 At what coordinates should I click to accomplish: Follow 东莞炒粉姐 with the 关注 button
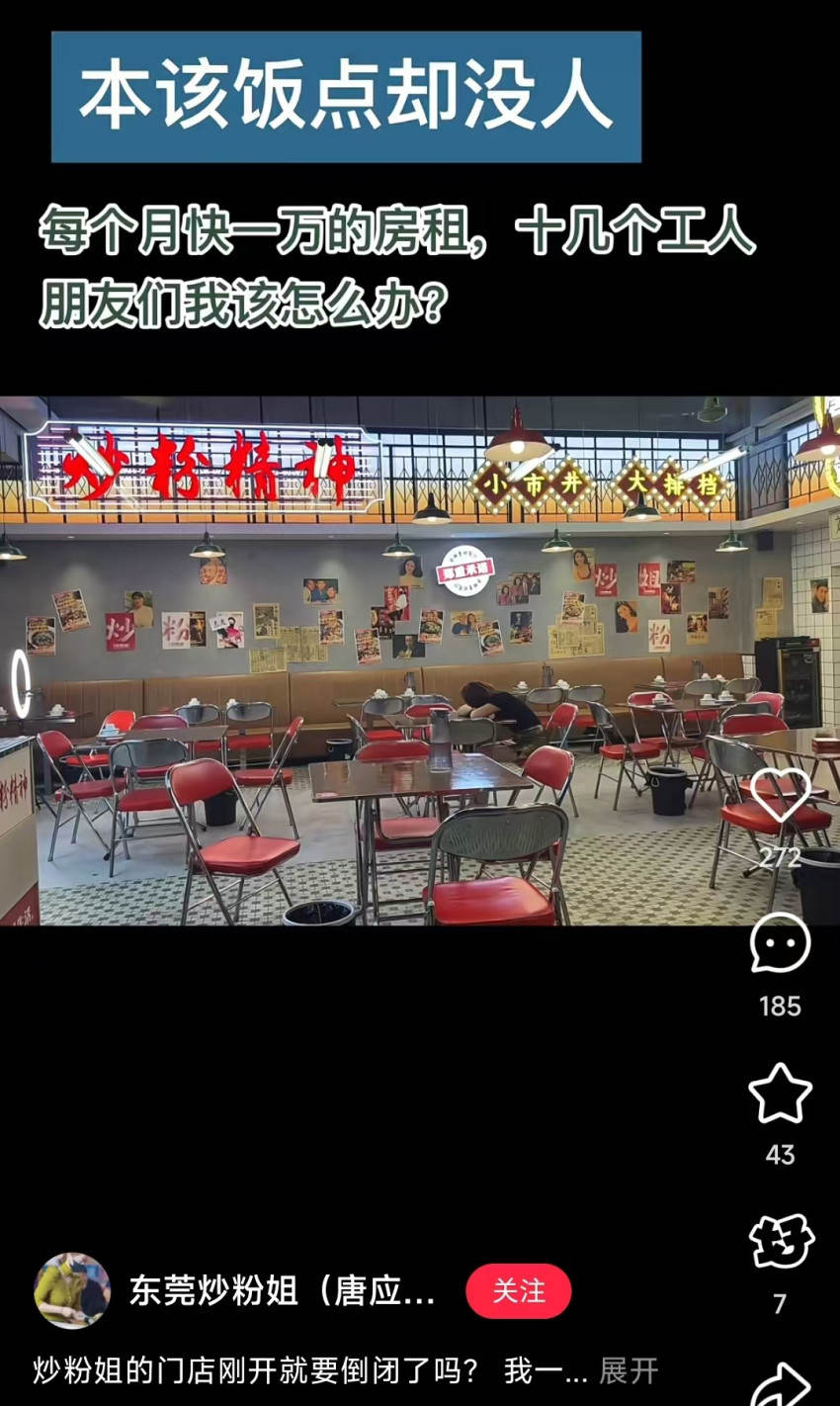click(518, 1291)
